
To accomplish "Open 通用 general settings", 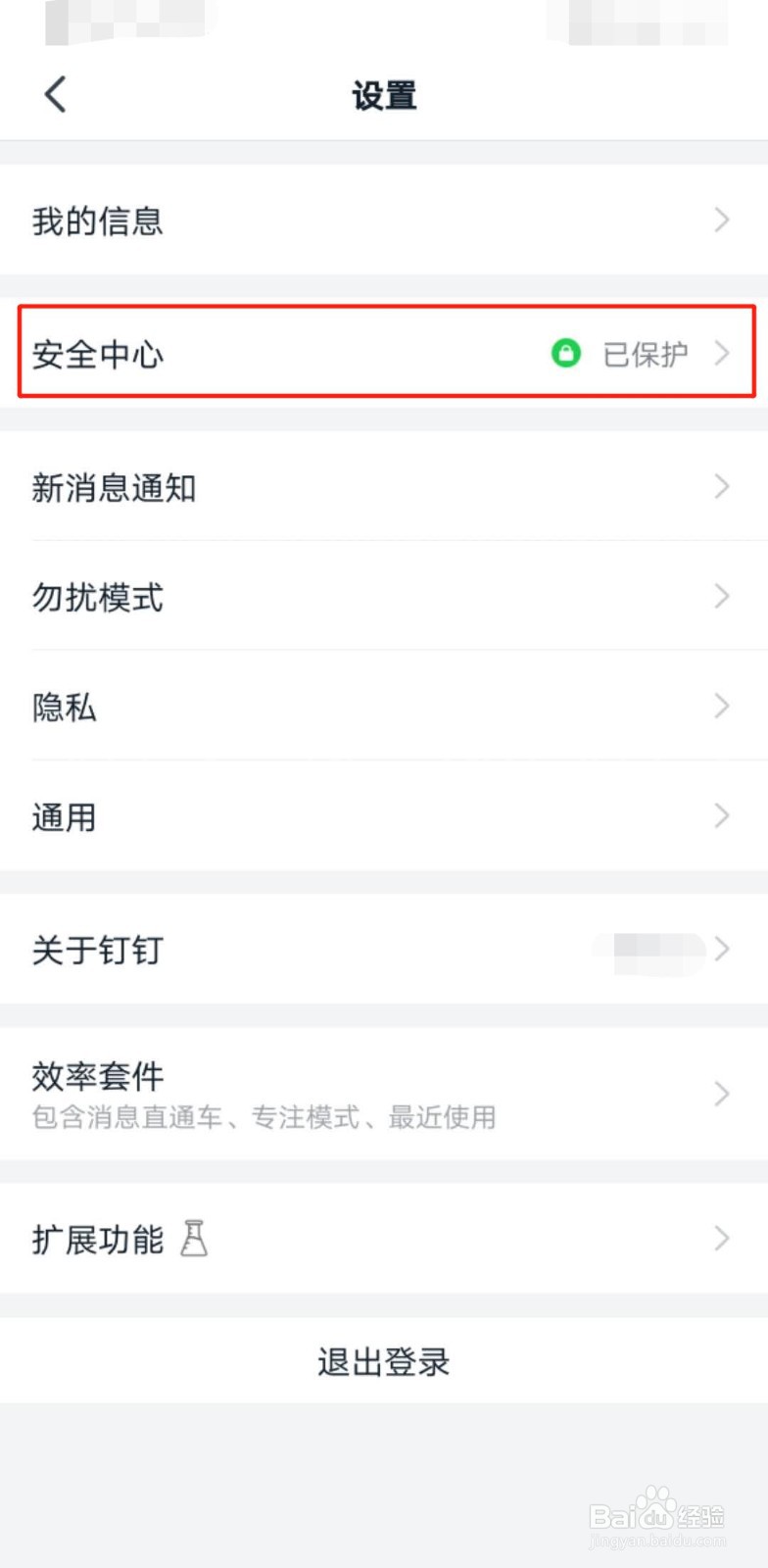I will (294, 816).
